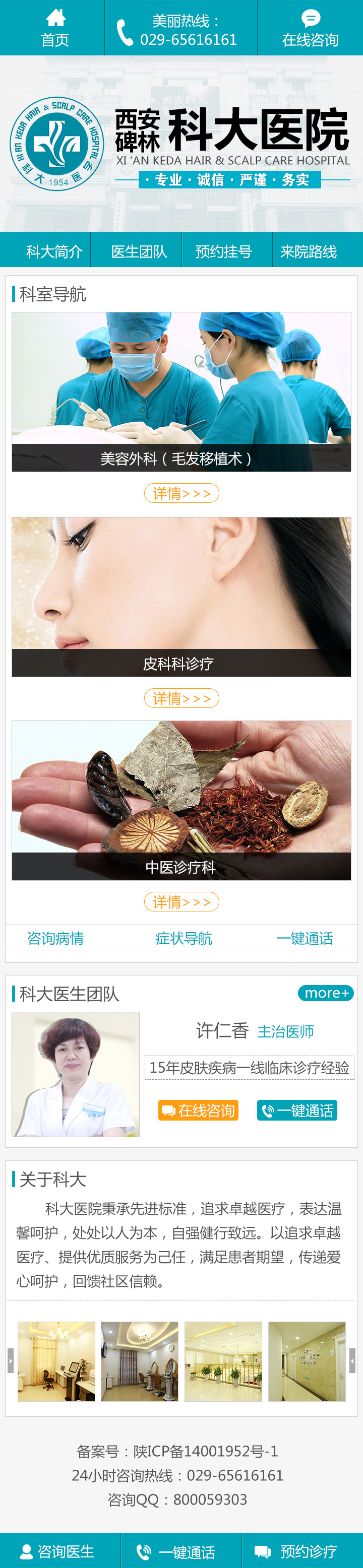Viewport: 363px width, 1568px height.
Task: Tap 一键通话 link beside 症状导航
Action: pos(305,938)
